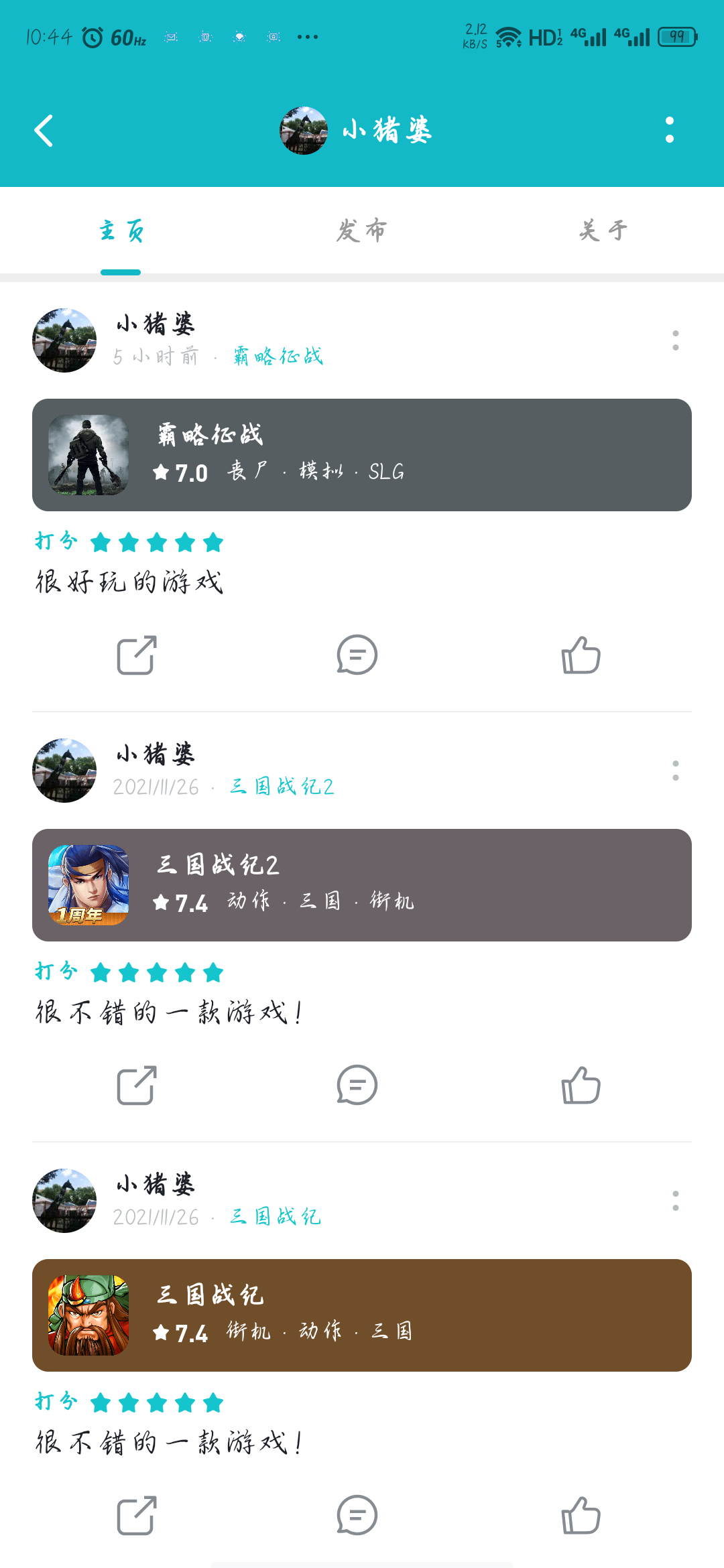Comment on the review under 三国战纪2 card
The height and width of the screenshot is (1568, 724).
pyautogui.click(x=357, y=1085)
